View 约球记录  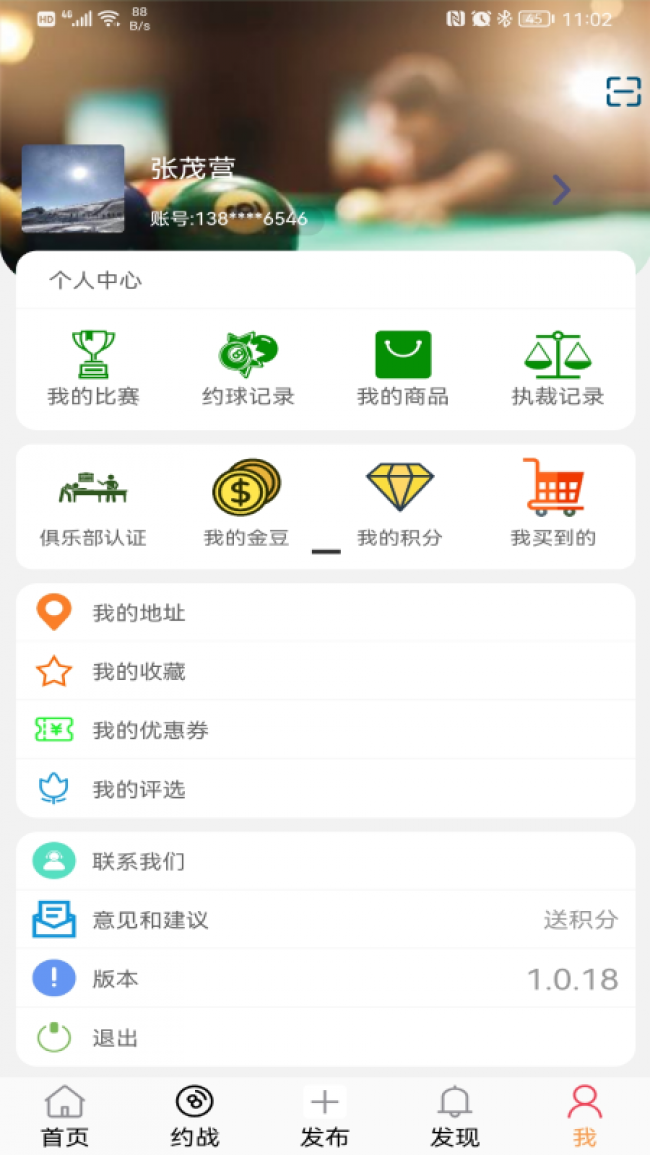click(x=248, y=368)
